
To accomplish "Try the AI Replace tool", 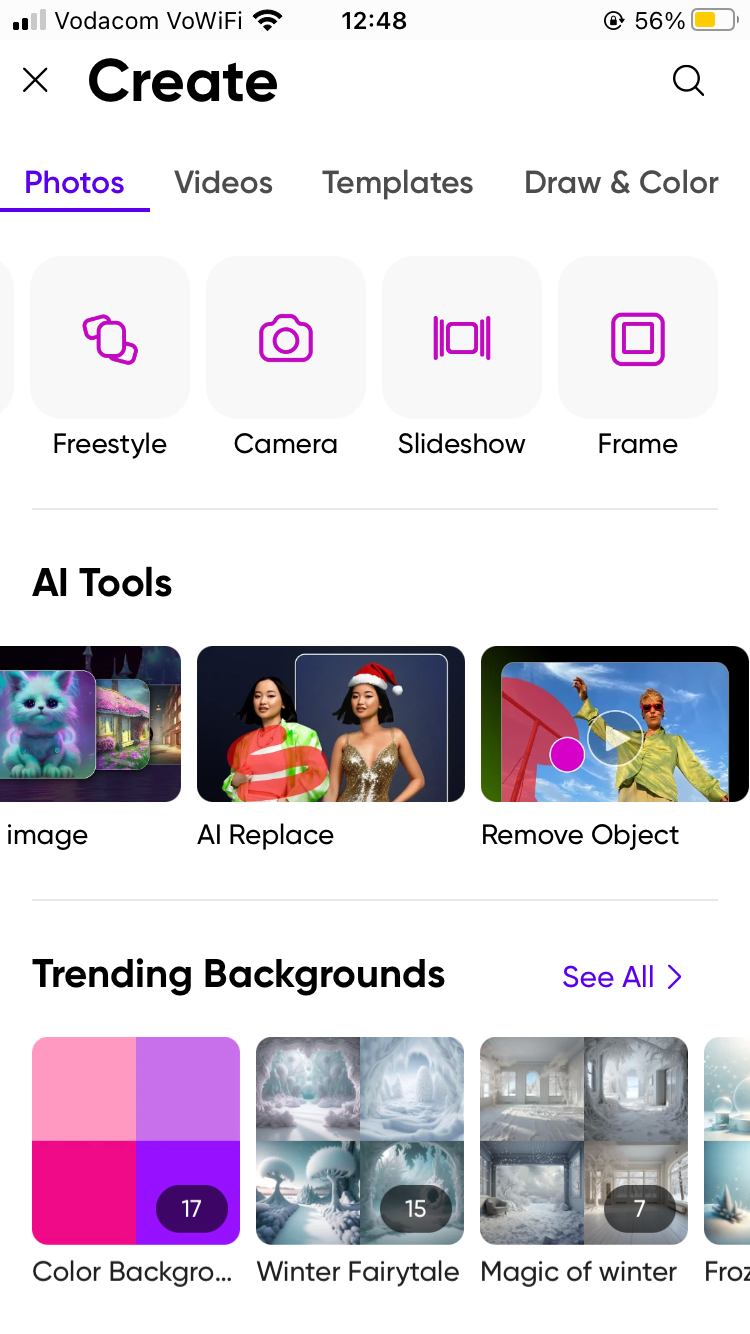I will [x=331, y=723].
